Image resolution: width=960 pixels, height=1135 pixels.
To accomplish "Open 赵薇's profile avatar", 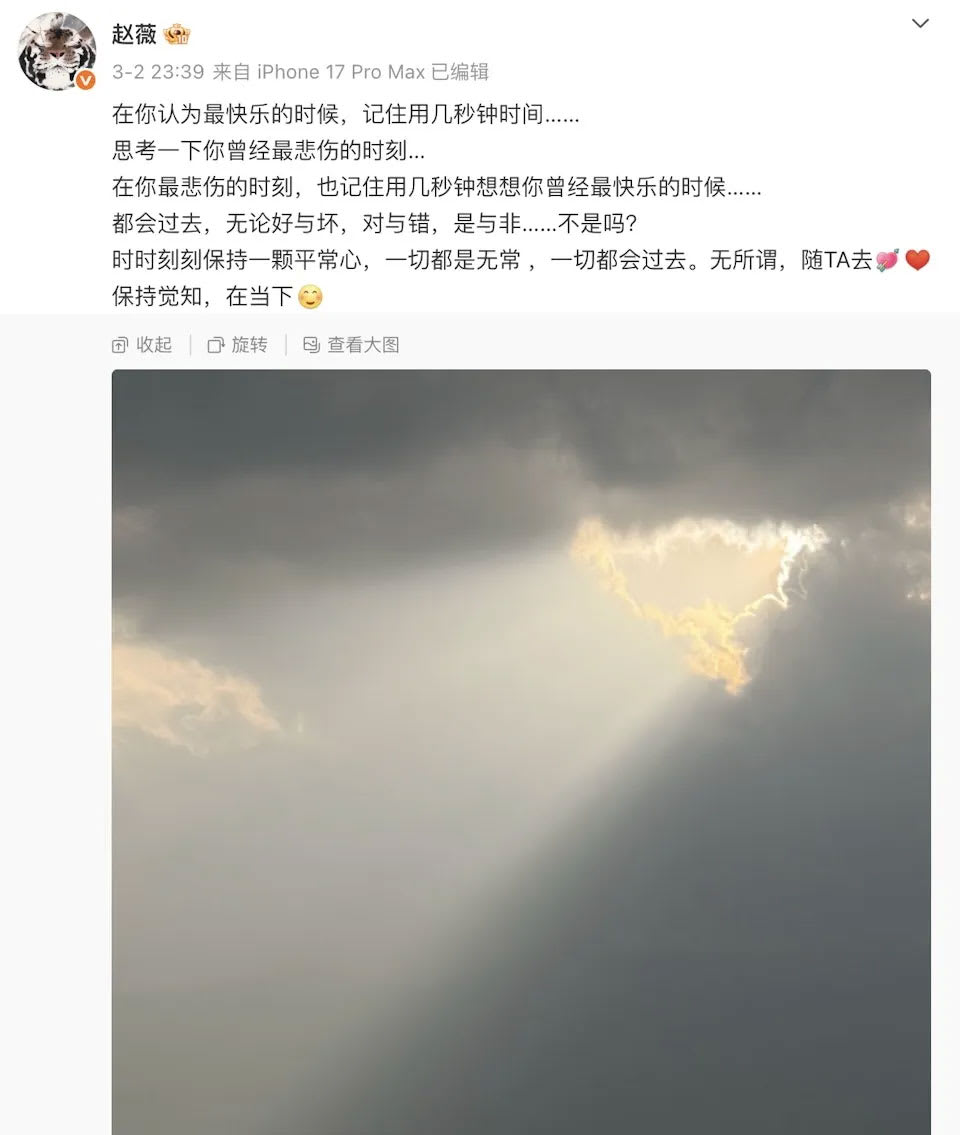I will pyautogui.click(x=57, y=52).
